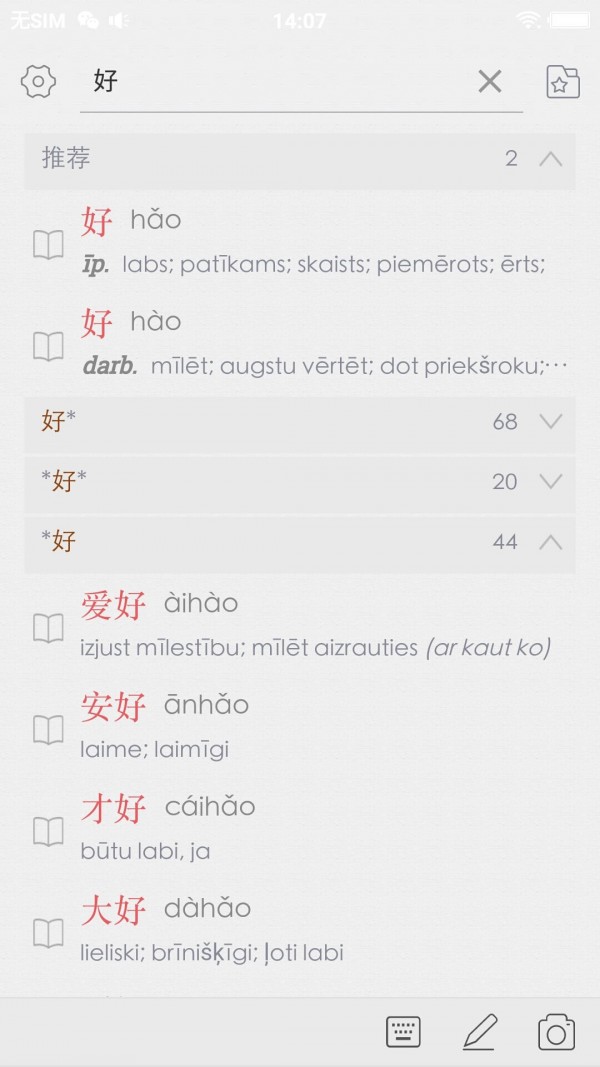Open the starred favorites folder
This screenshot has height=1067, width=600.
click(563, 82)
